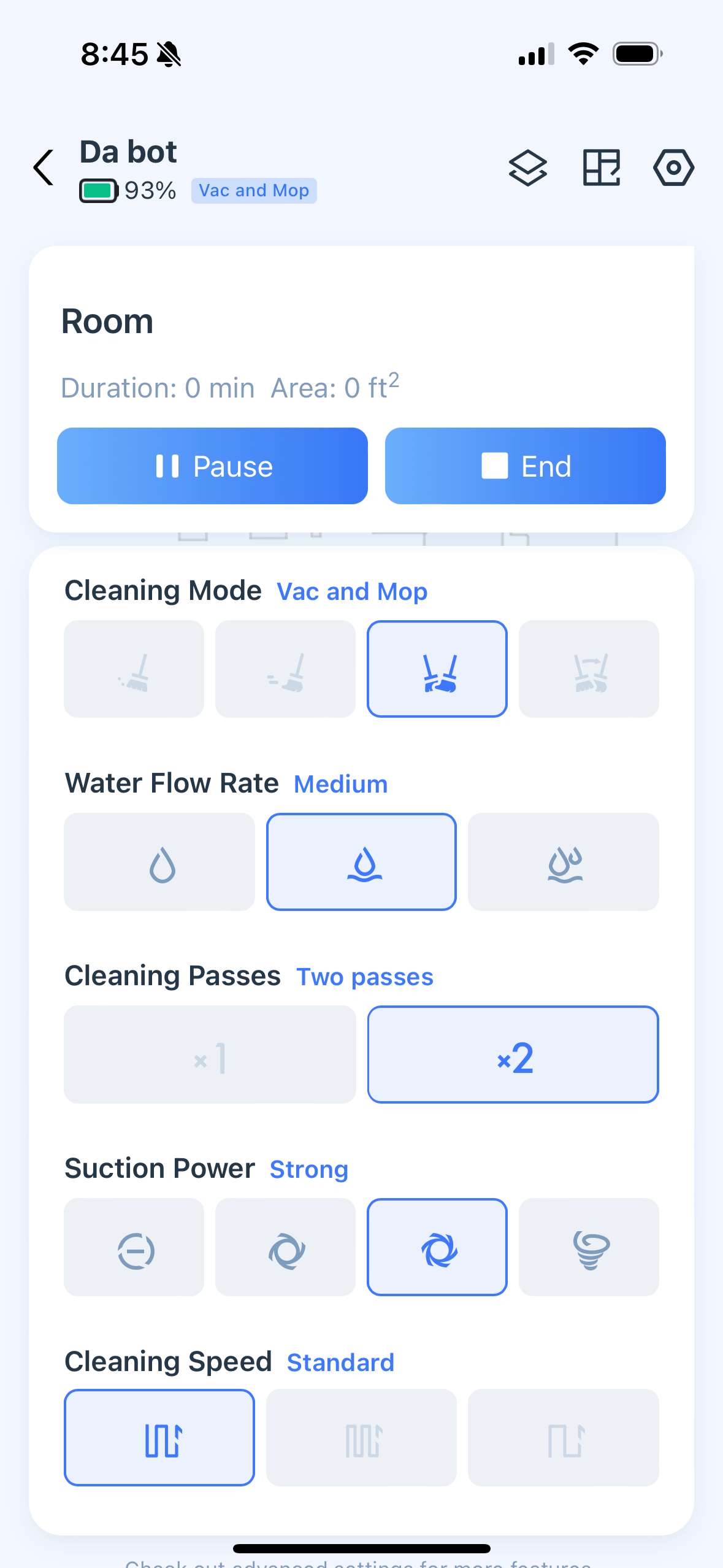Set Suction Power to the quiet minus icon
This screenshot has height=1568, width=723.
(x=134, y=1247)
